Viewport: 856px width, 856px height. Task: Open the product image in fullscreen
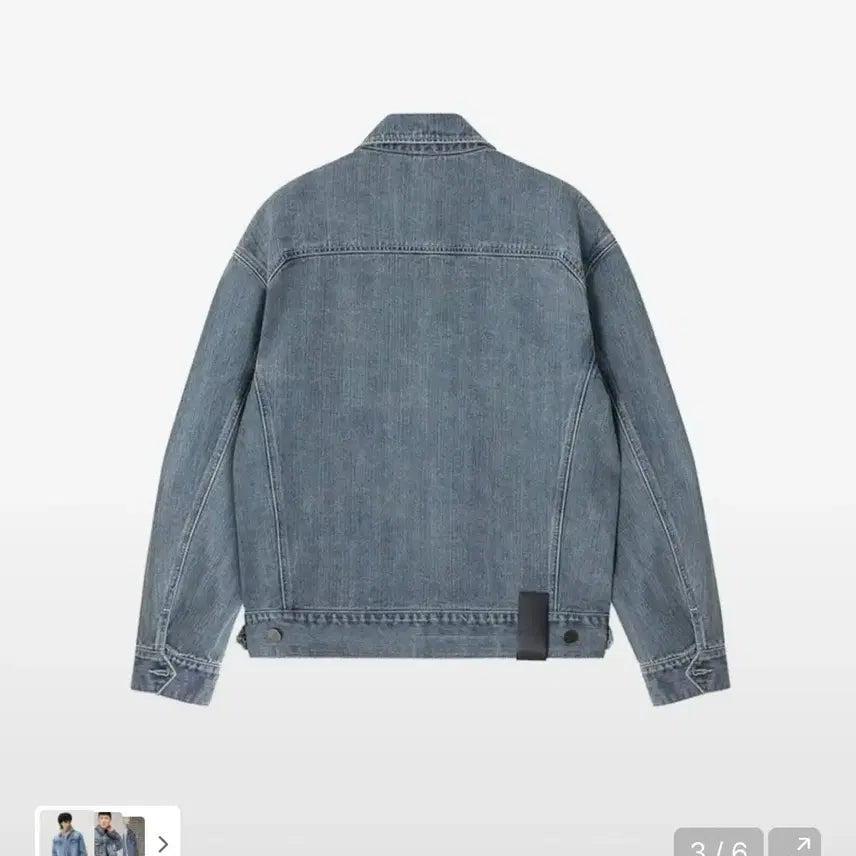802,845
